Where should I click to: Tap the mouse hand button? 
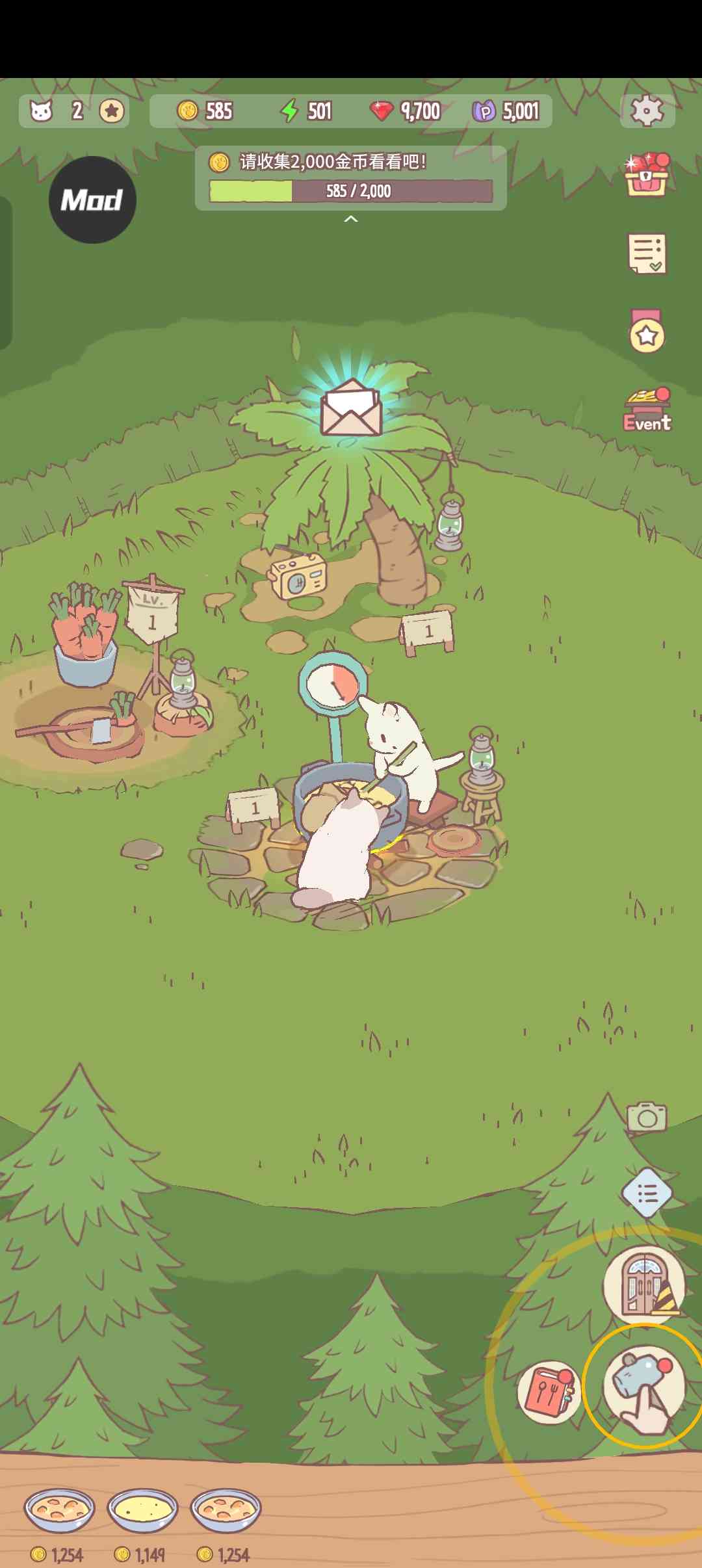pos(643,1387)
